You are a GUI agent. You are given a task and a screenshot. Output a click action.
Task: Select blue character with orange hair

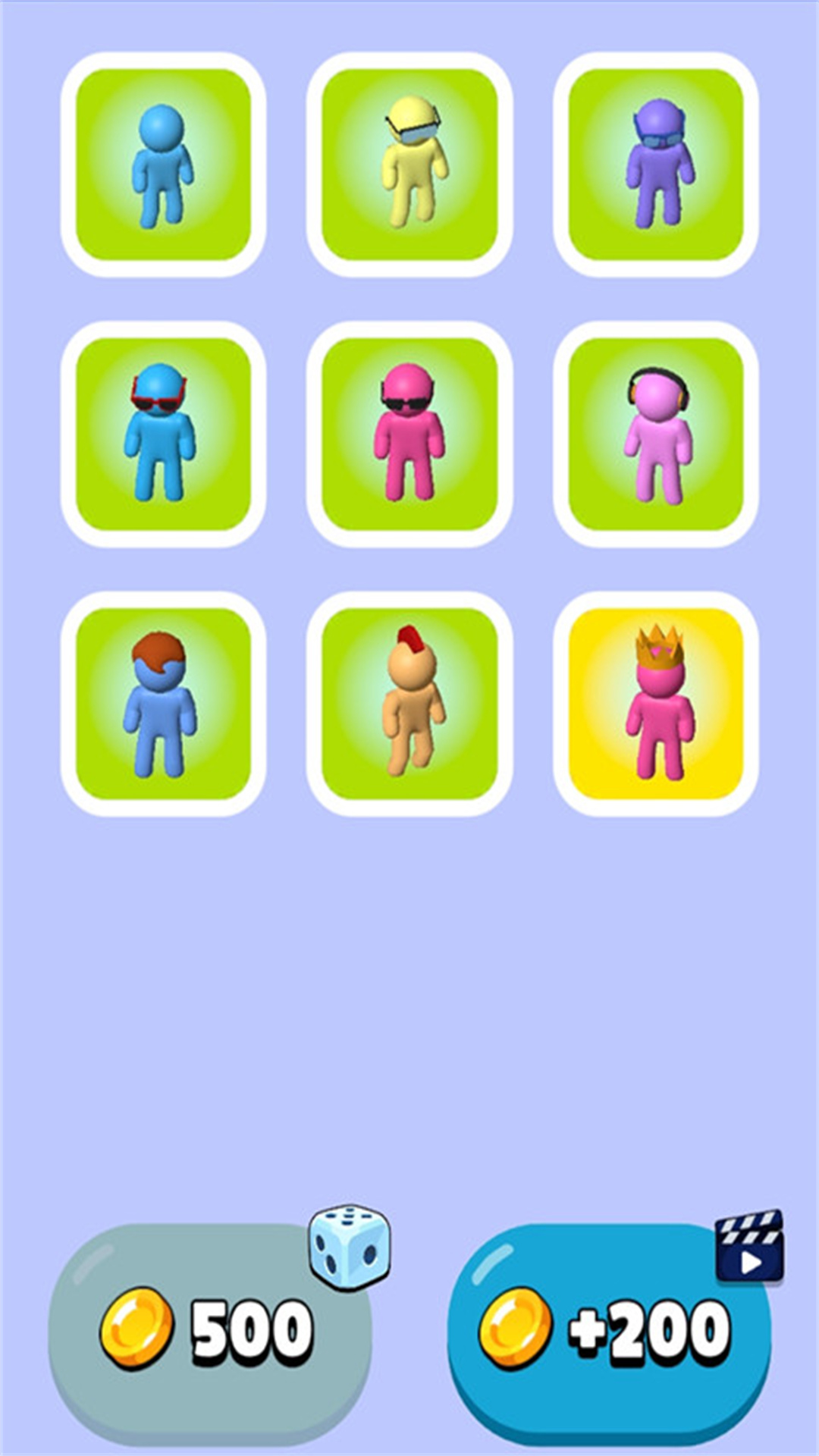pyautogui.click(x=163, y=704)
